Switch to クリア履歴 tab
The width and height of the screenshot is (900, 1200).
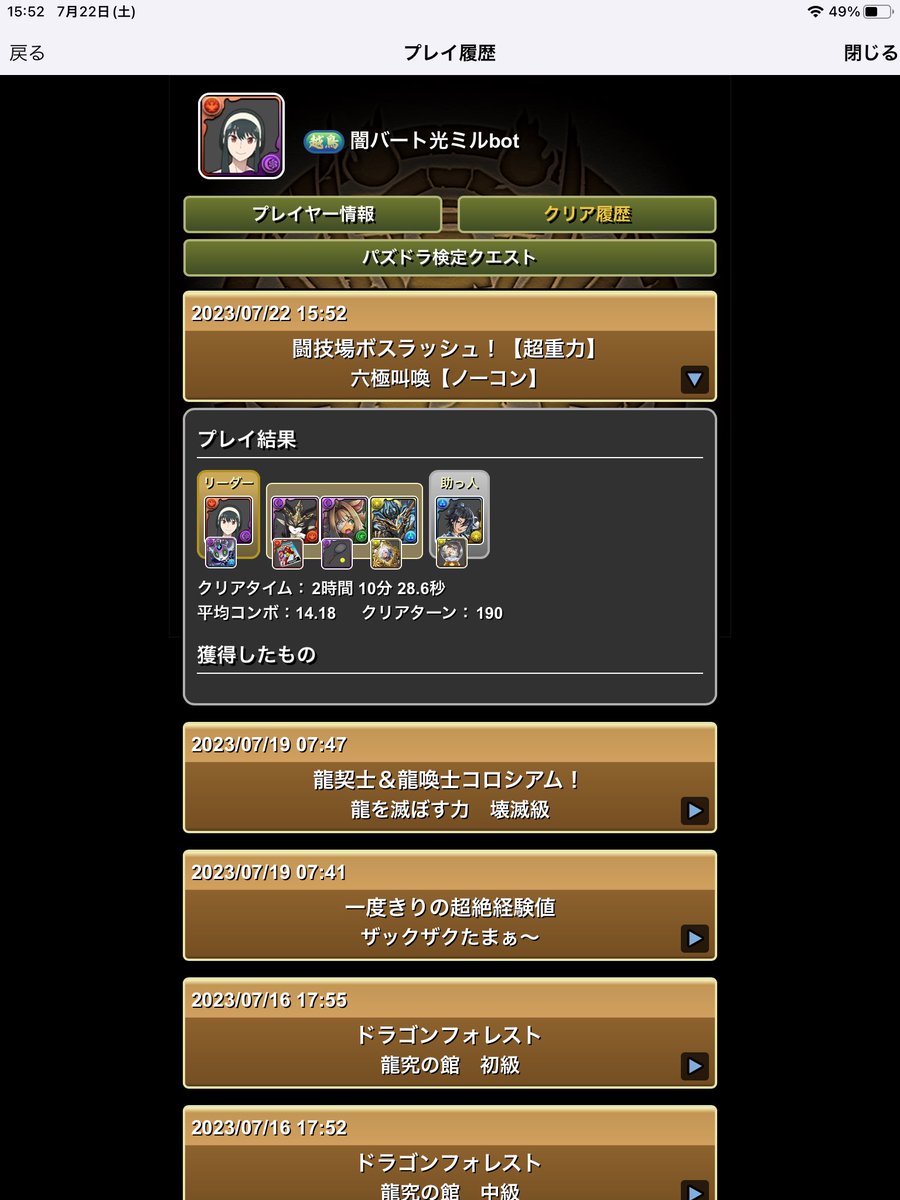[x=587, y=214]
